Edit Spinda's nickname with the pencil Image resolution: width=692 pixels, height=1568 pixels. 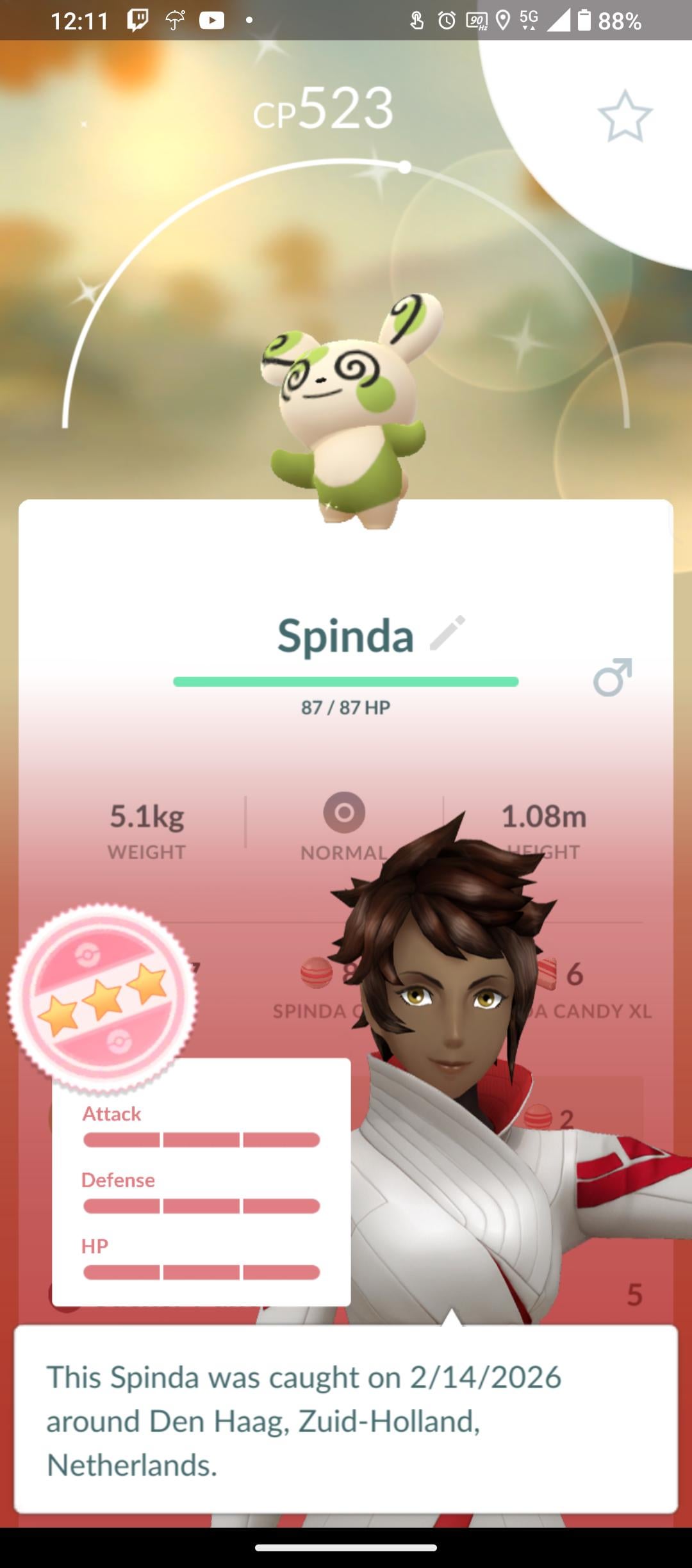pos(447,633)
